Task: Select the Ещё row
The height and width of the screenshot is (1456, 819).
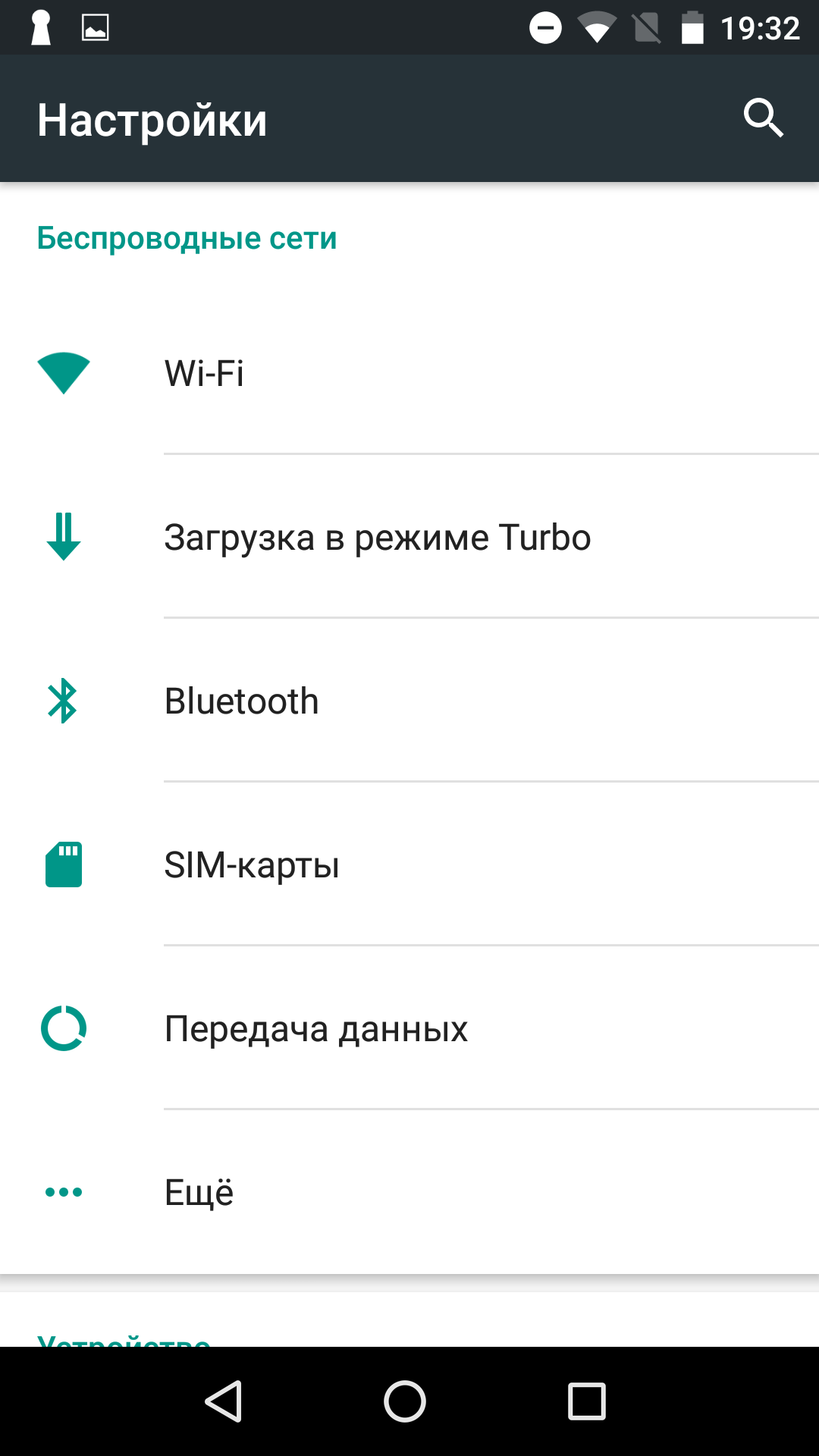Action: pyautogui.click(x=409, y=1192)
